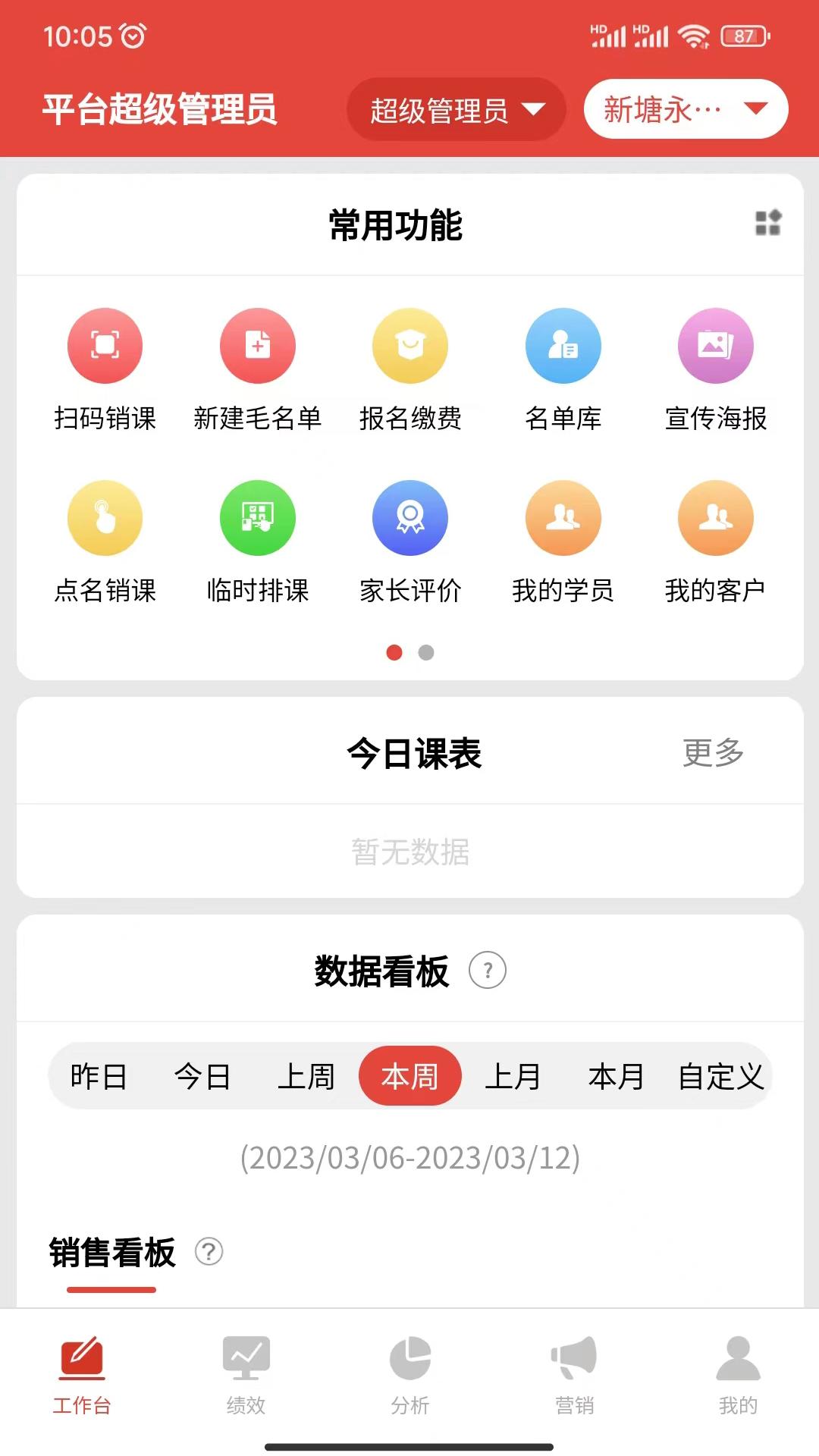Open 点名销课

pyautogui.click(x=105, y=519)
